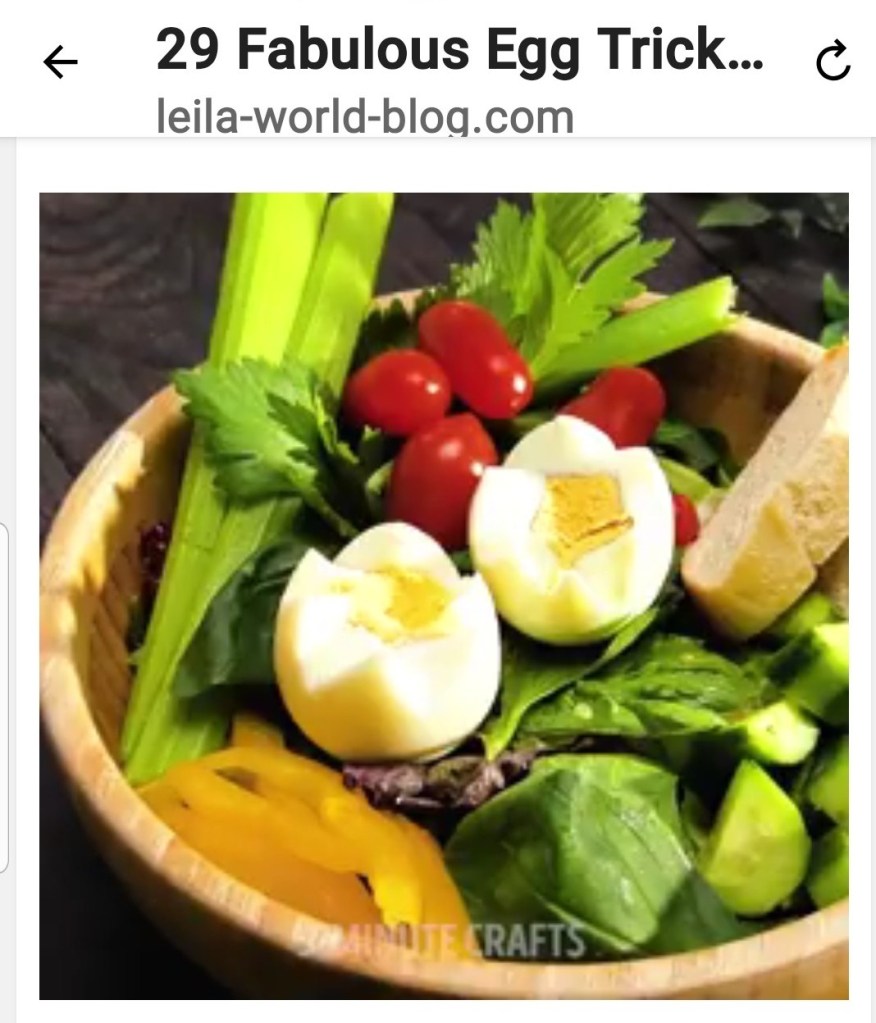The image size is (876, 1023).
Task: Go back using the back arrow
Action: 60,63
